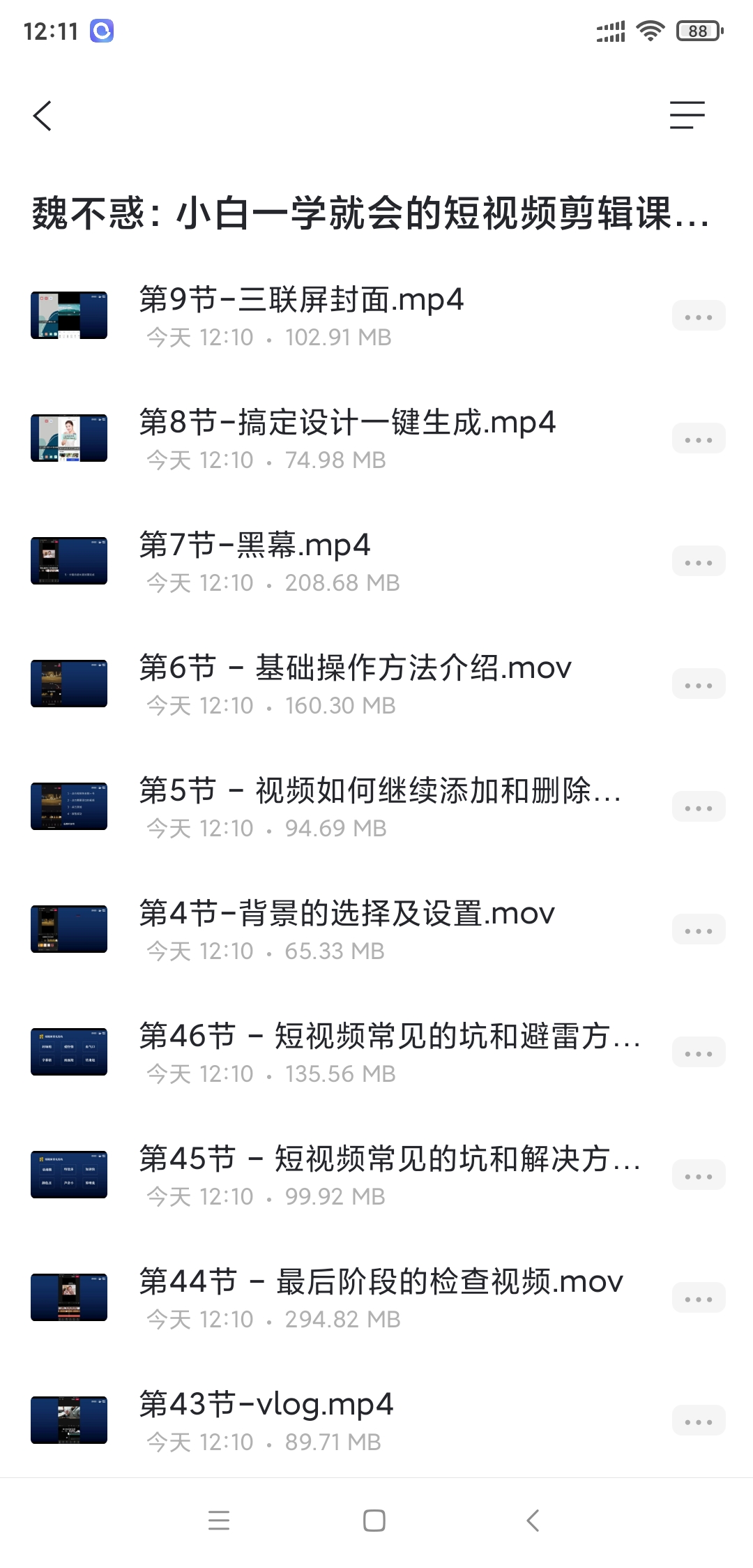The width and height of the screenshot is (753, 1568).
Task: Open more options for 第9节-三联屏封面.mp4
Action: click(x=699, y=316)
